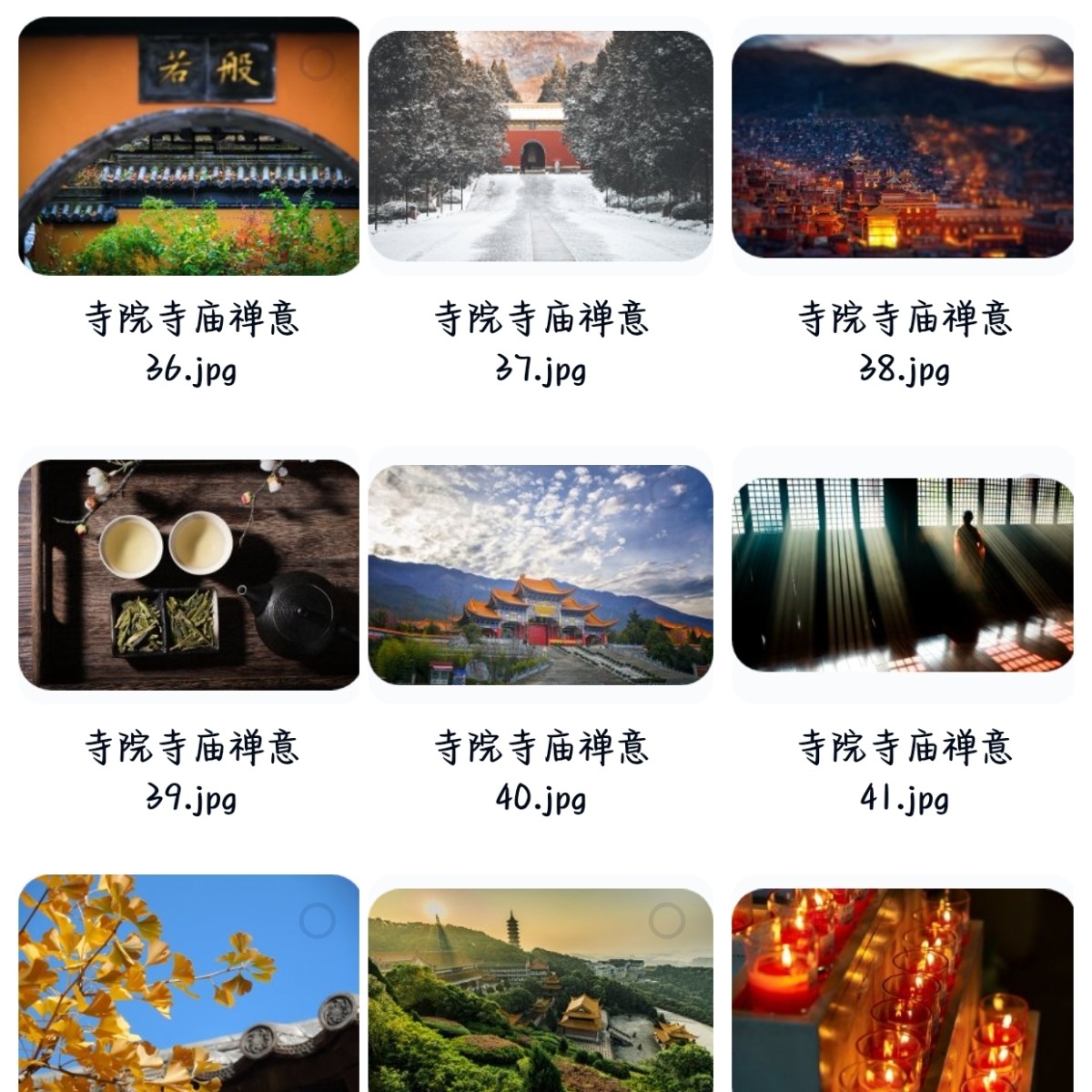Check the circle on the pagoda temple photo
The height and width of the screenshot is (1092, 1092).
pos(666,921)
